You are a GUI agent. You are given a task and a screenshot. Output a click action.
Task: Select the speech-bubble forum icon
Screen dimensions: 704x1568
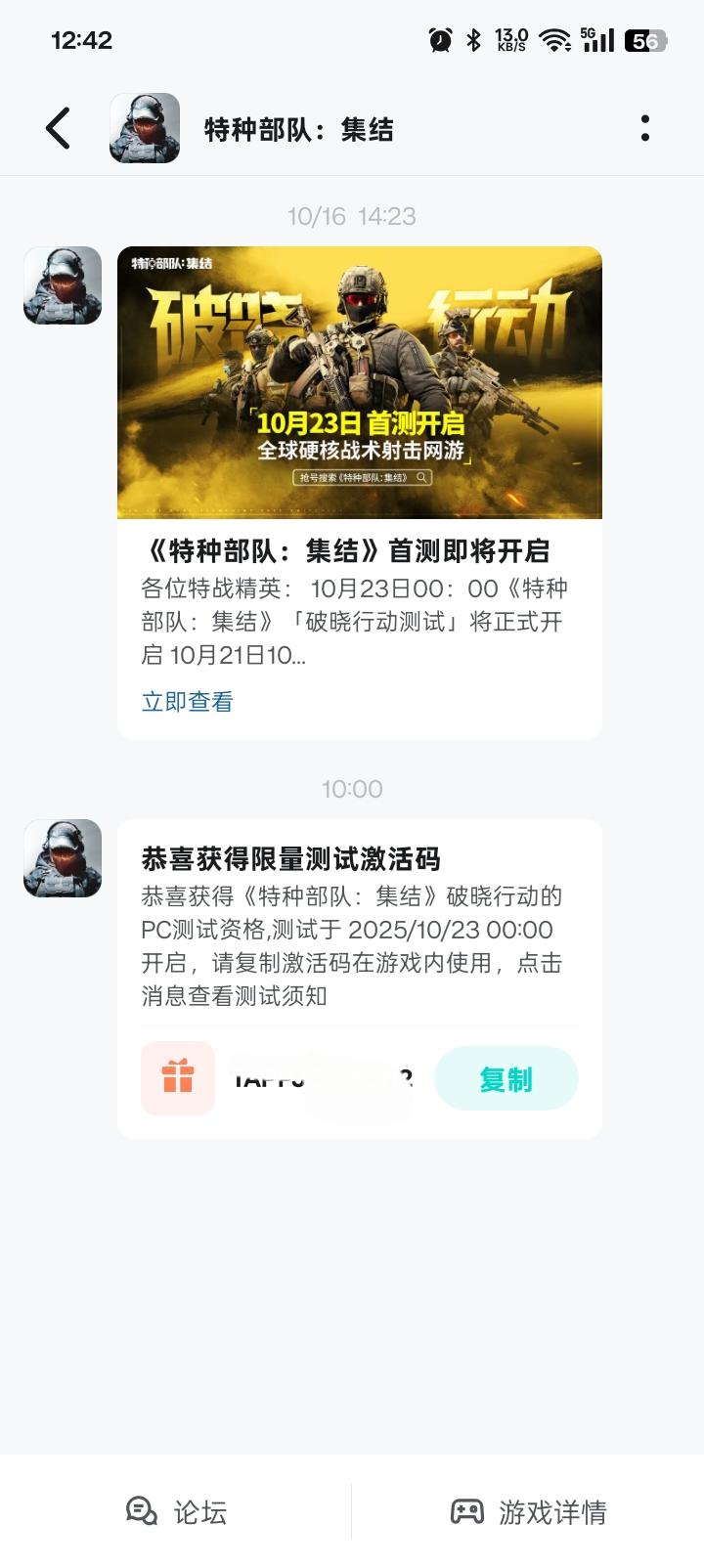pyautogui.click(x=145, y=1512)
